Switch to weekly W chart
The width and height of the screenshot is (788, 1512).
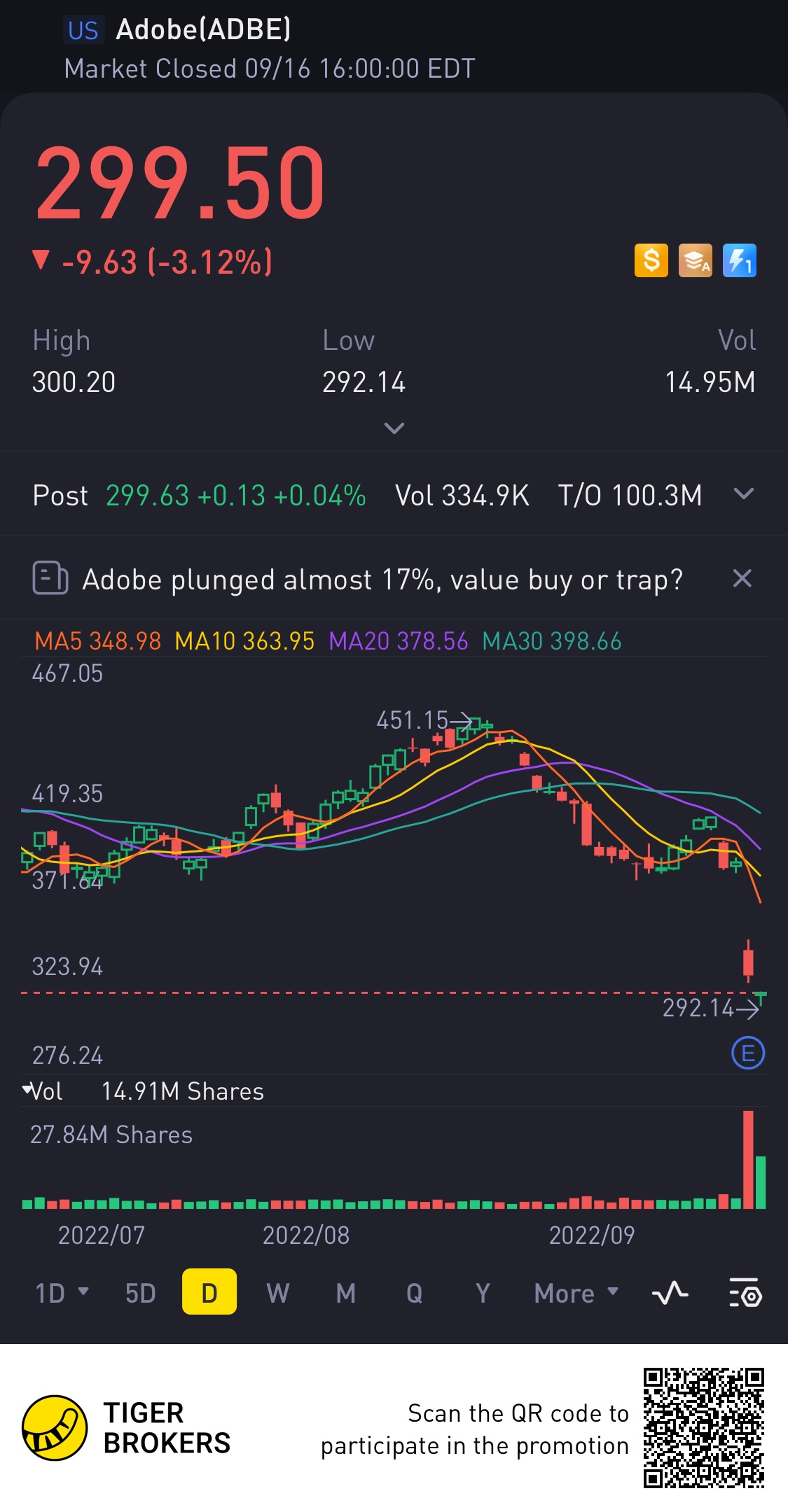pos(277,1293)
